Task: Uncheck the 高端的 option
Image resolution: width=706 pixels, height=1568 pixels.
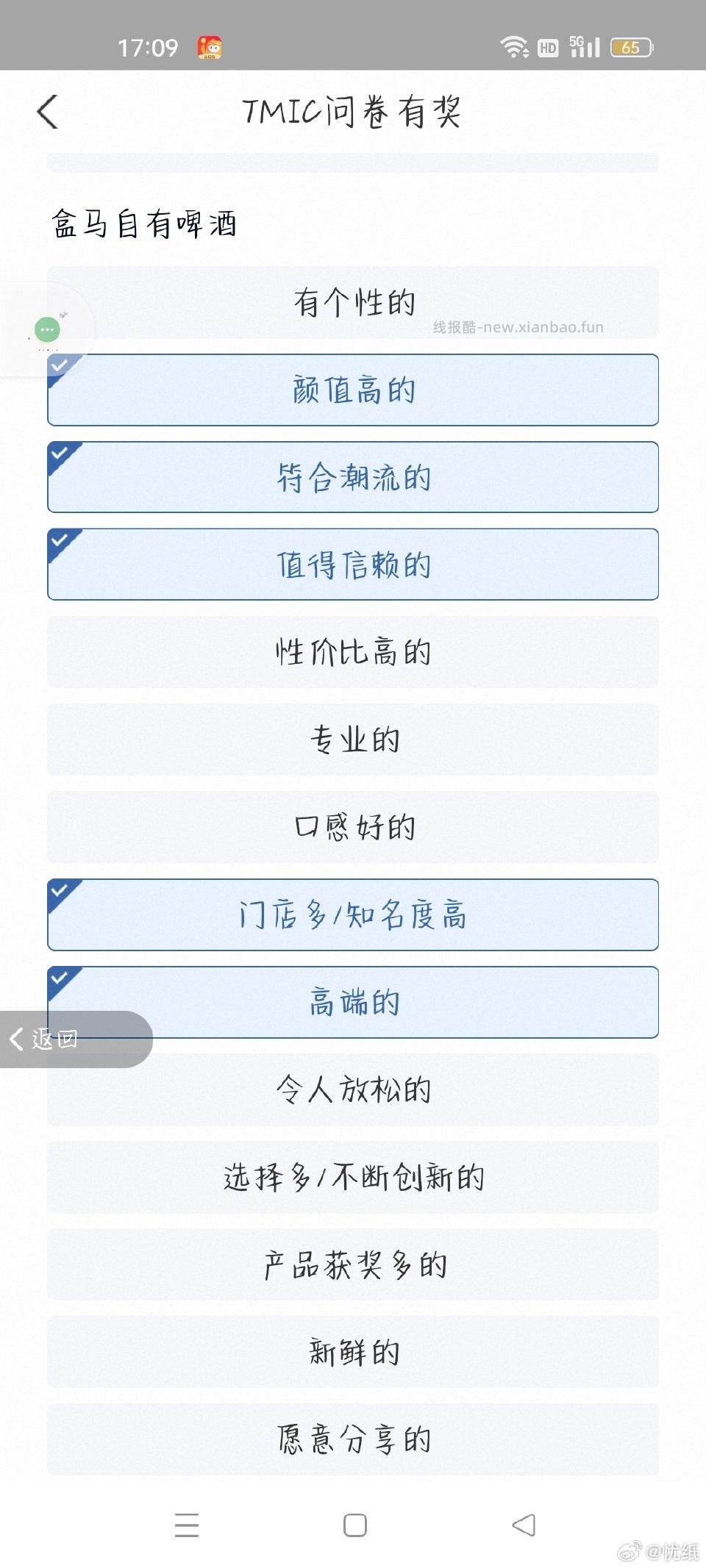Action: tap(353, 1002)
